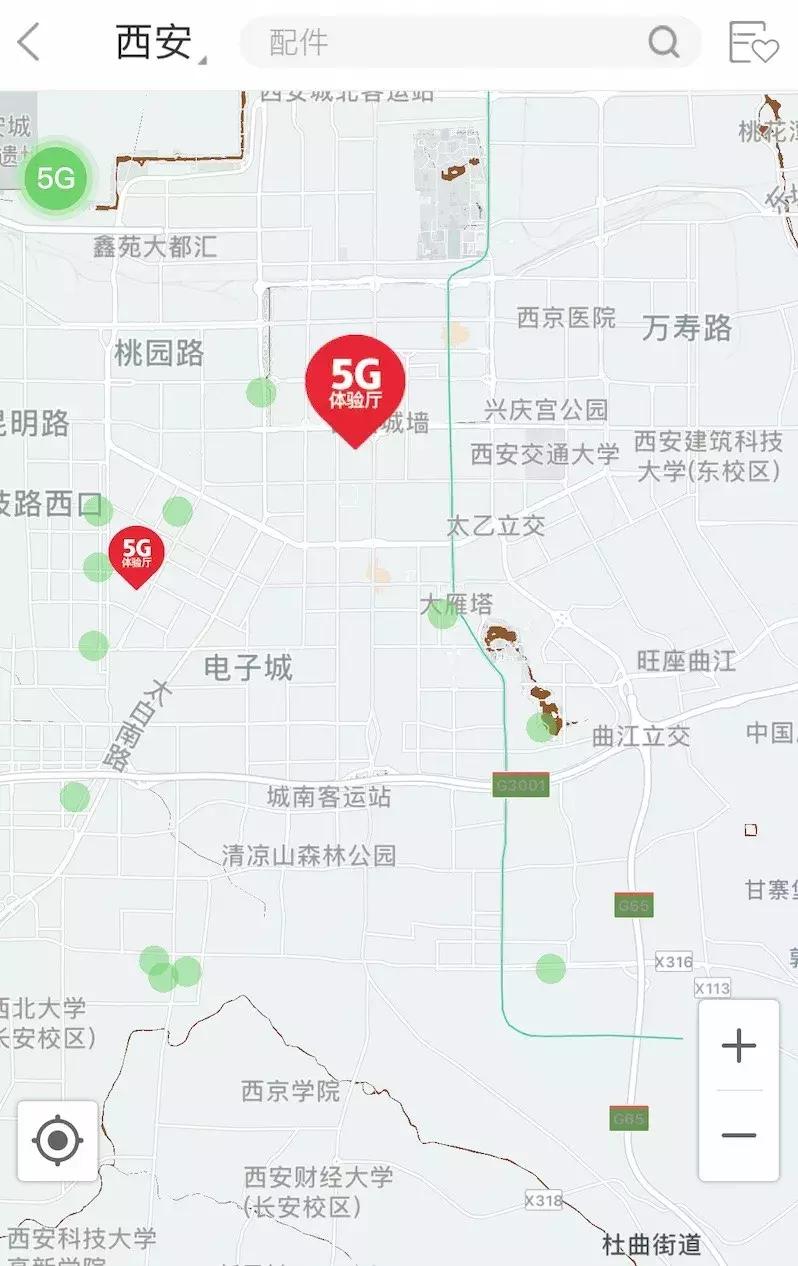Image resolution: width=798 pixels, height=1266 pixels.
Task: Click the 5G coverage badge top left
Action: (55, 177)
